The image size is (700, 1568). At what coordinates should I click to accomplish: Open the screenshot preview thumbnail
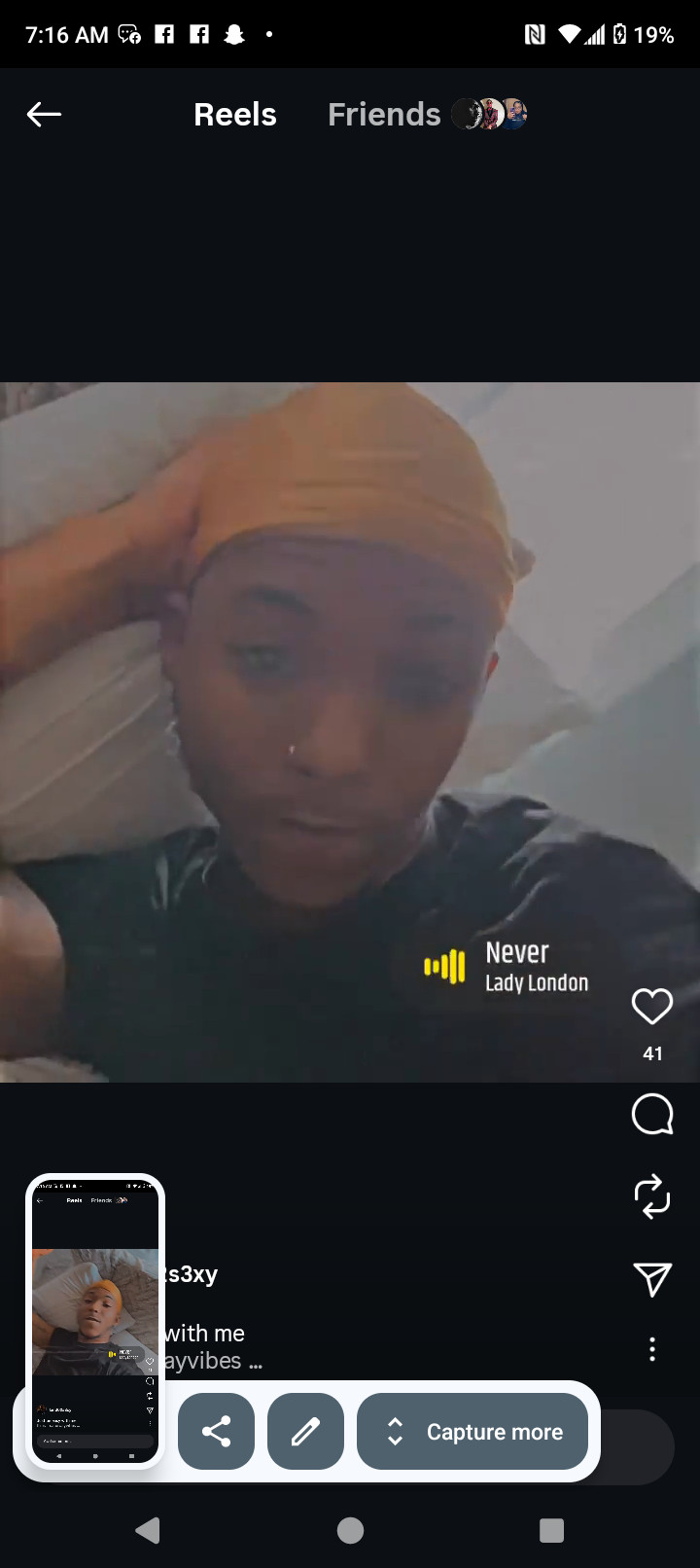tap(95, 1321)
